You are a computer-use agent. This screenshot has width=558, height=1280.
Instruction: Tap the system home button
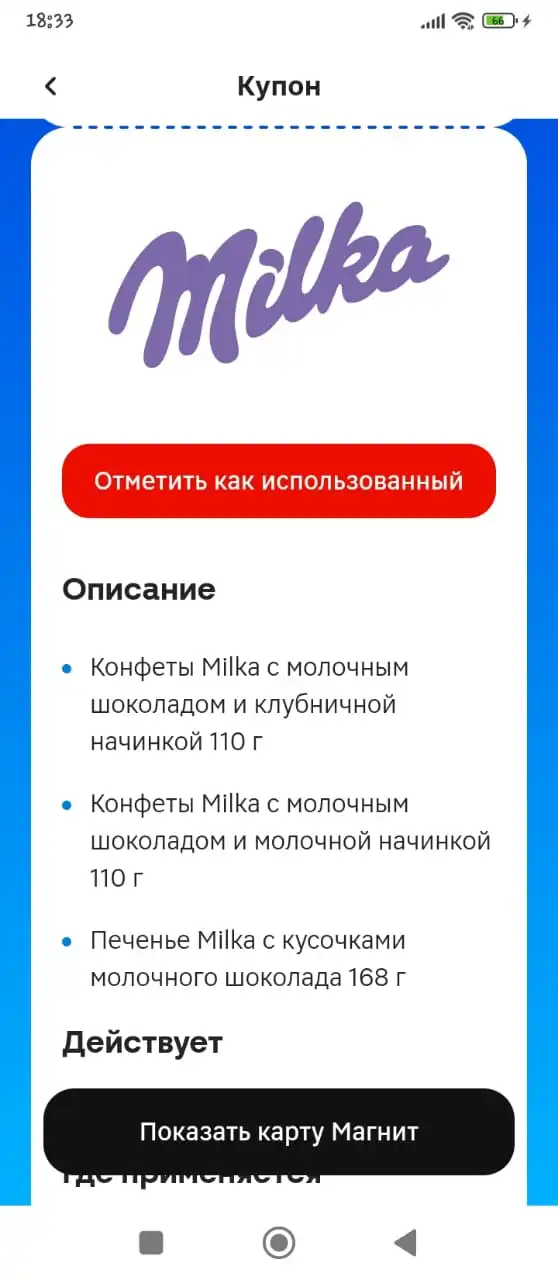point(279,1243)
